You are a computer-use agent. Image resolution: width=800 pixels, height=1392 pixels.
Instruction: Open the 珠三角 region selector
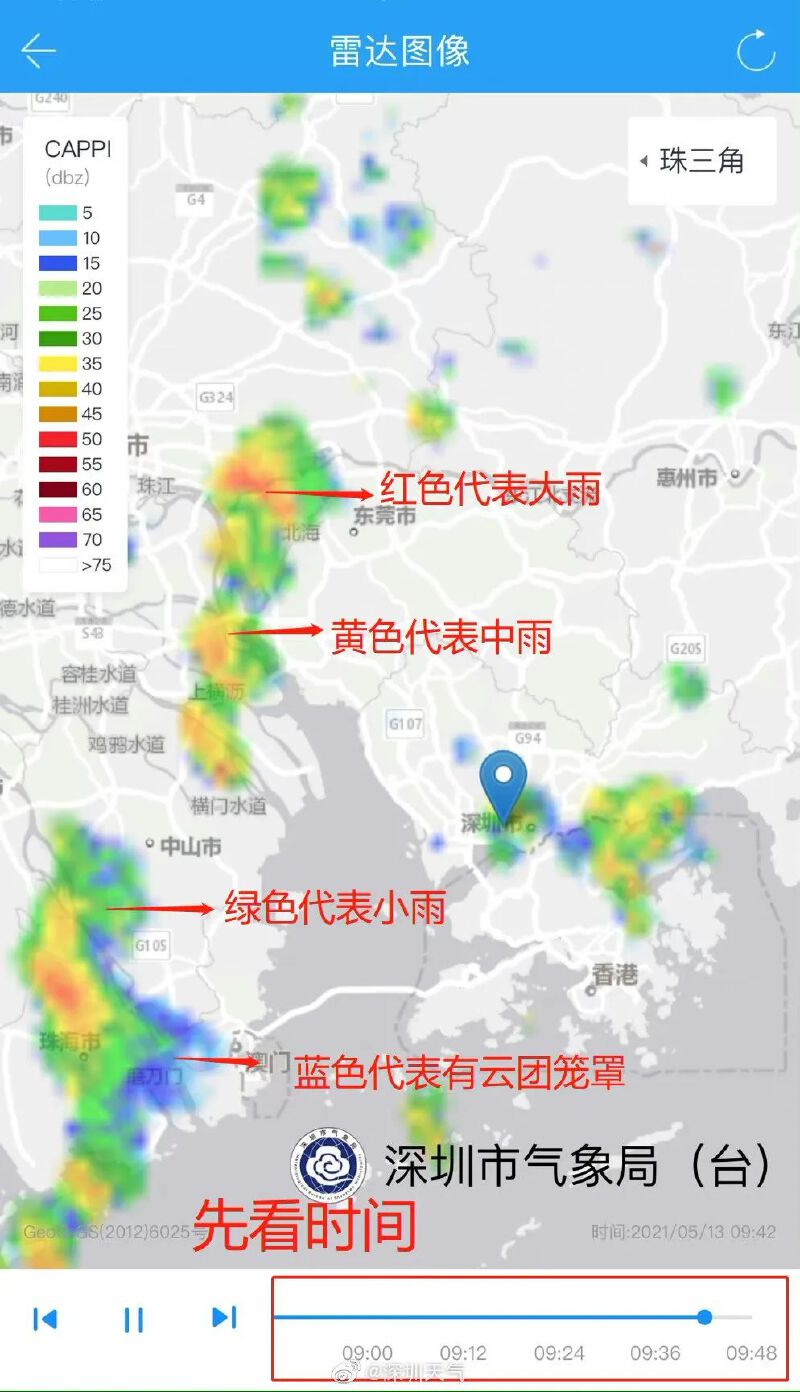tap(701, 161)
